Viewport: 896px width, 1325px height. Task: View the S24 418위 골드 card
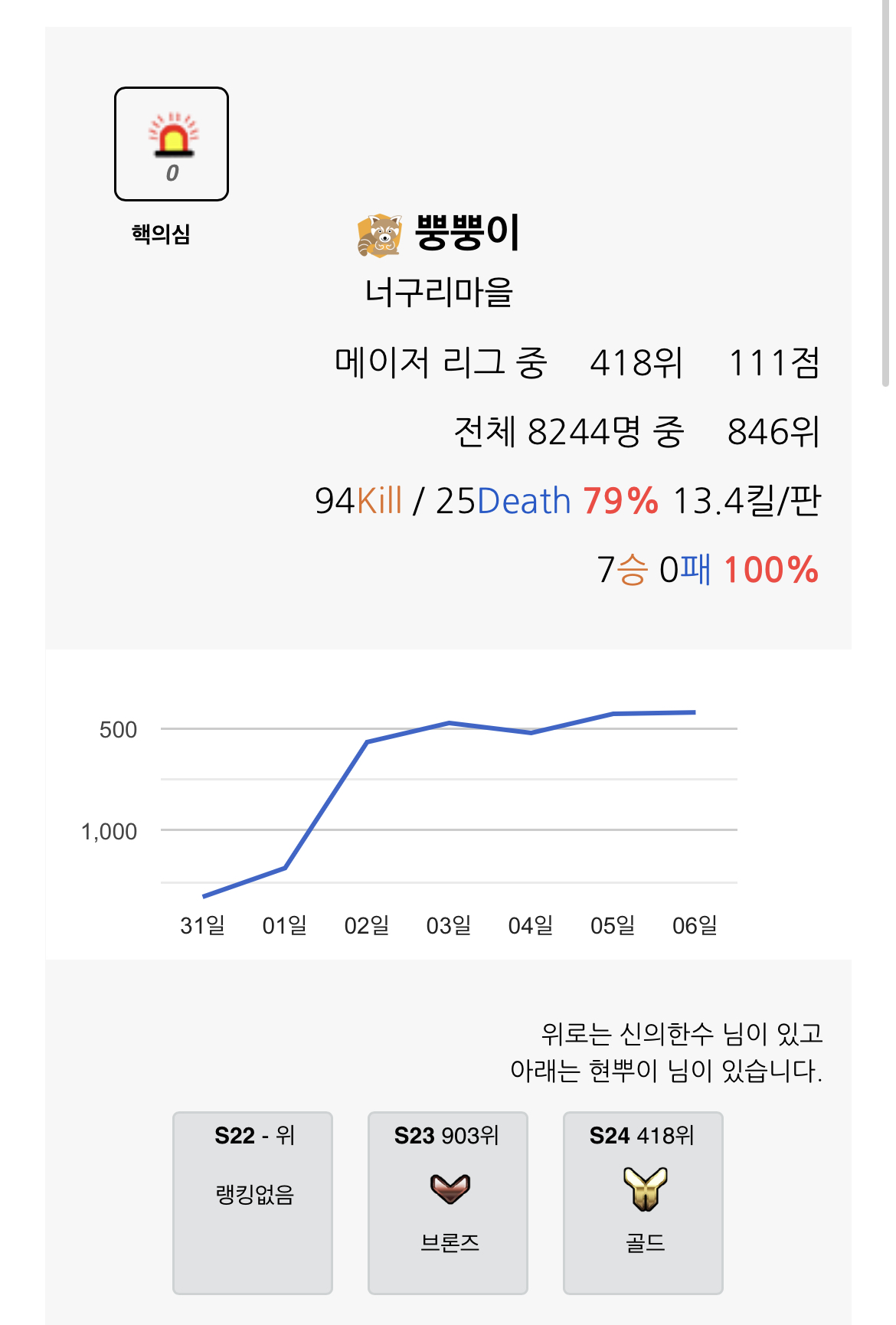[643, 1202]
